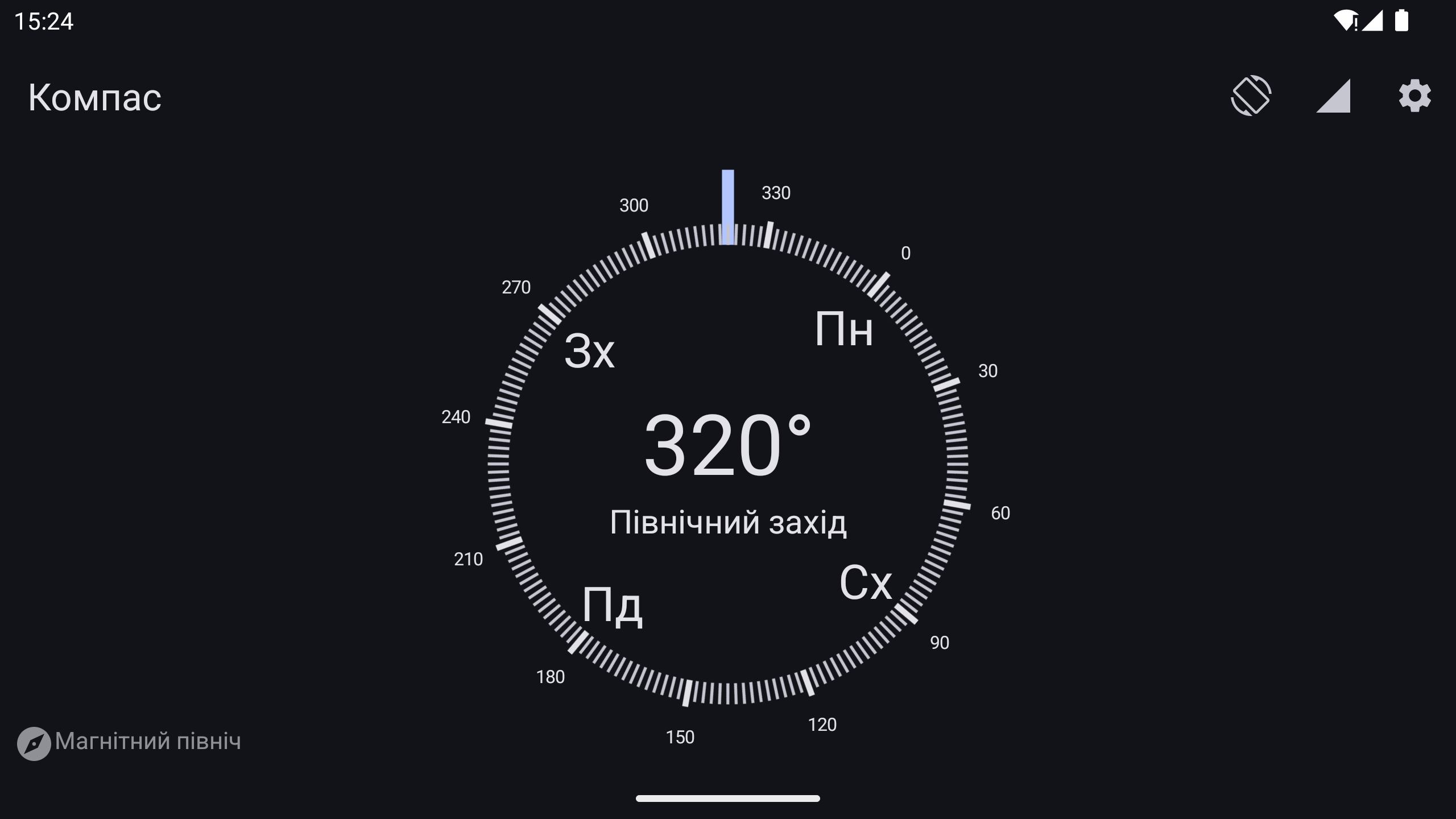Viewport: 1456px width, 819px height.
Task: Open compass settings gear
Action: point(1414,96)
